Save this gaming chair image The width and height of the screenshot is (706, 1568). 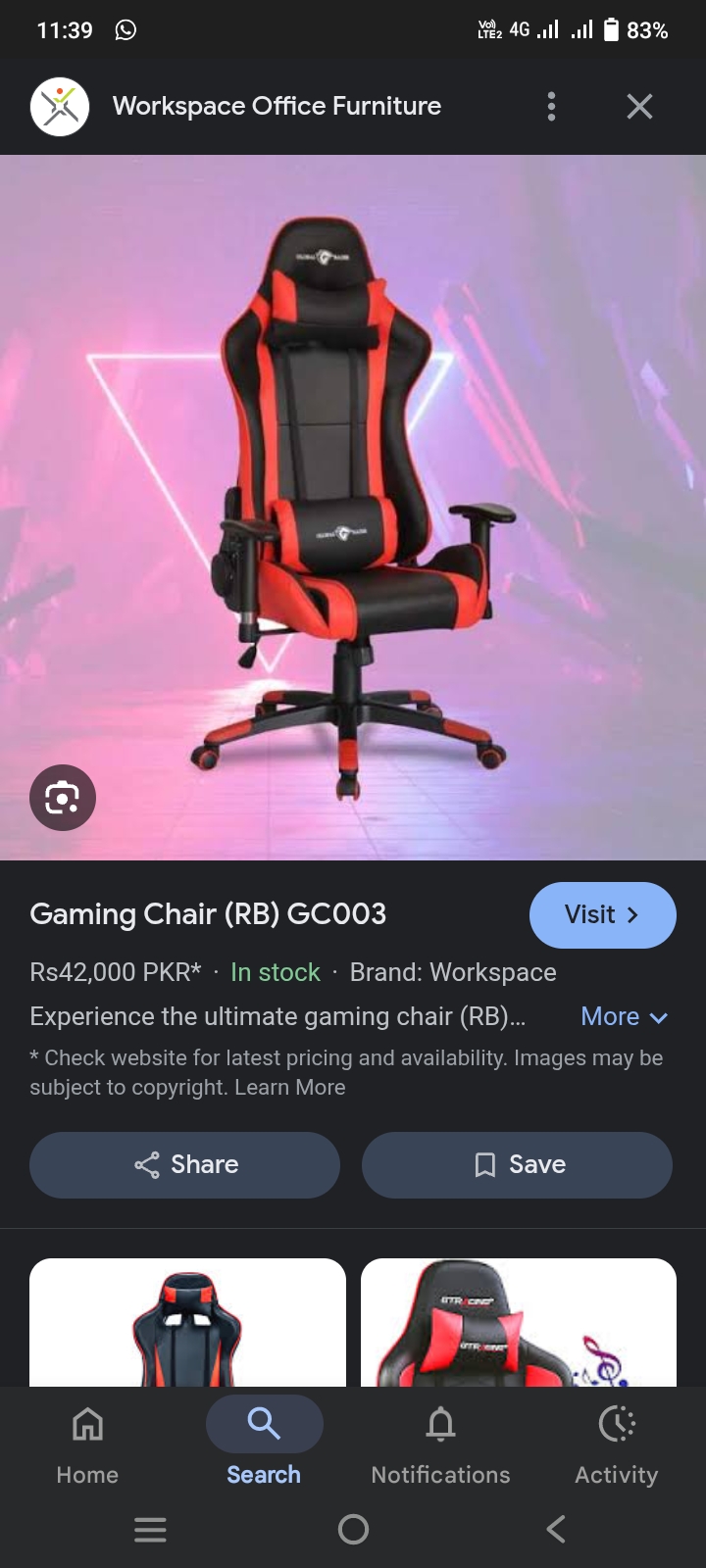(x=517, y=1164)
